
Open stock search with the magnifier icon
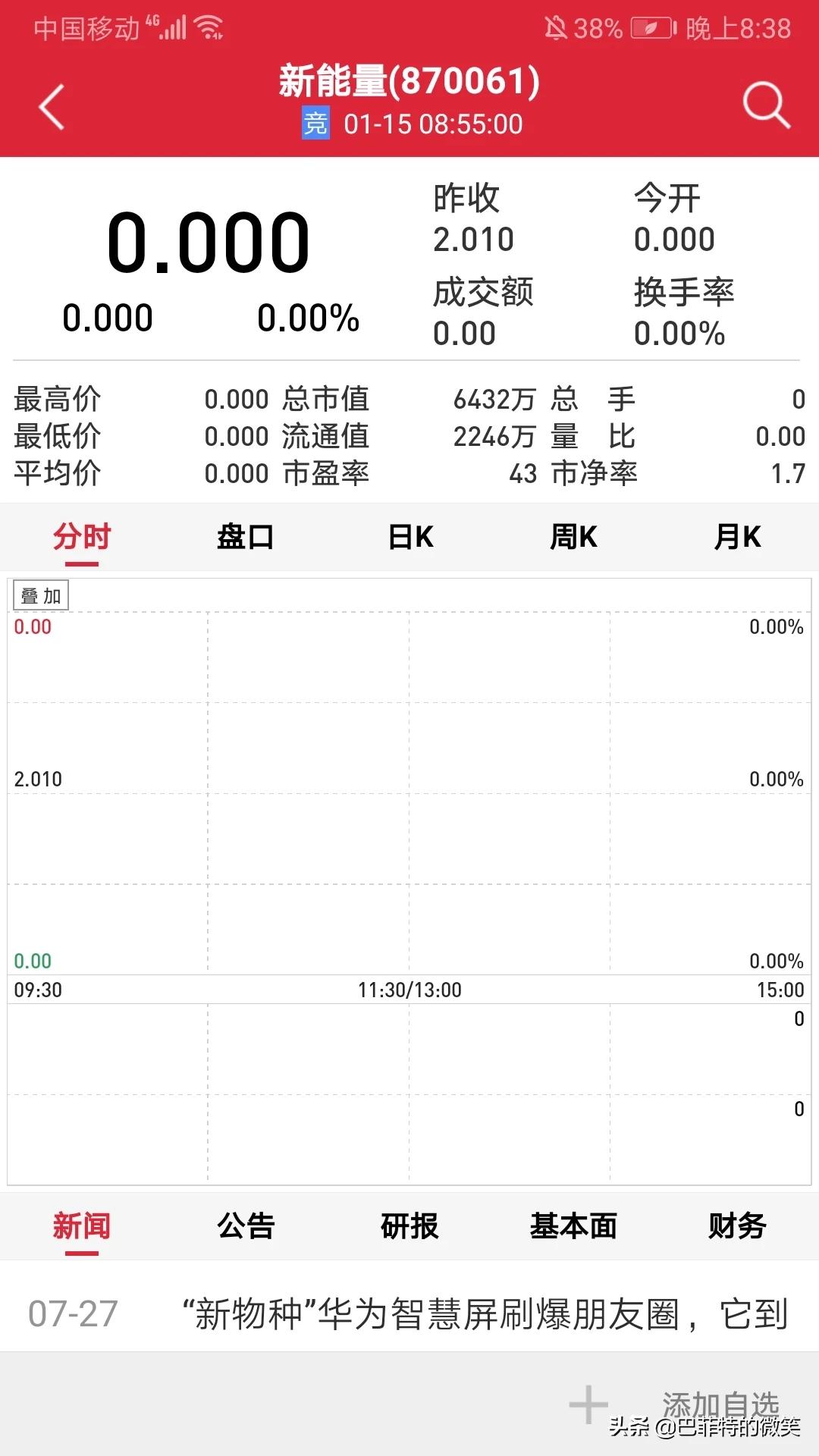point(766,105)
